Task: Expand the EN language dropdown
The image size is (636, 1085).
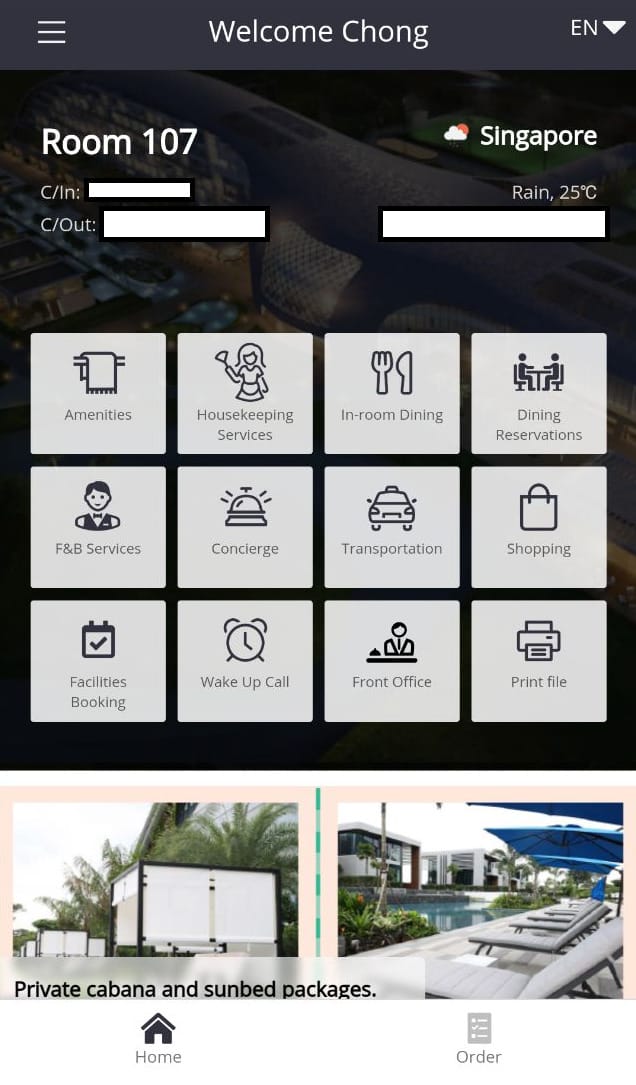Action: click(x=597, y=29)
